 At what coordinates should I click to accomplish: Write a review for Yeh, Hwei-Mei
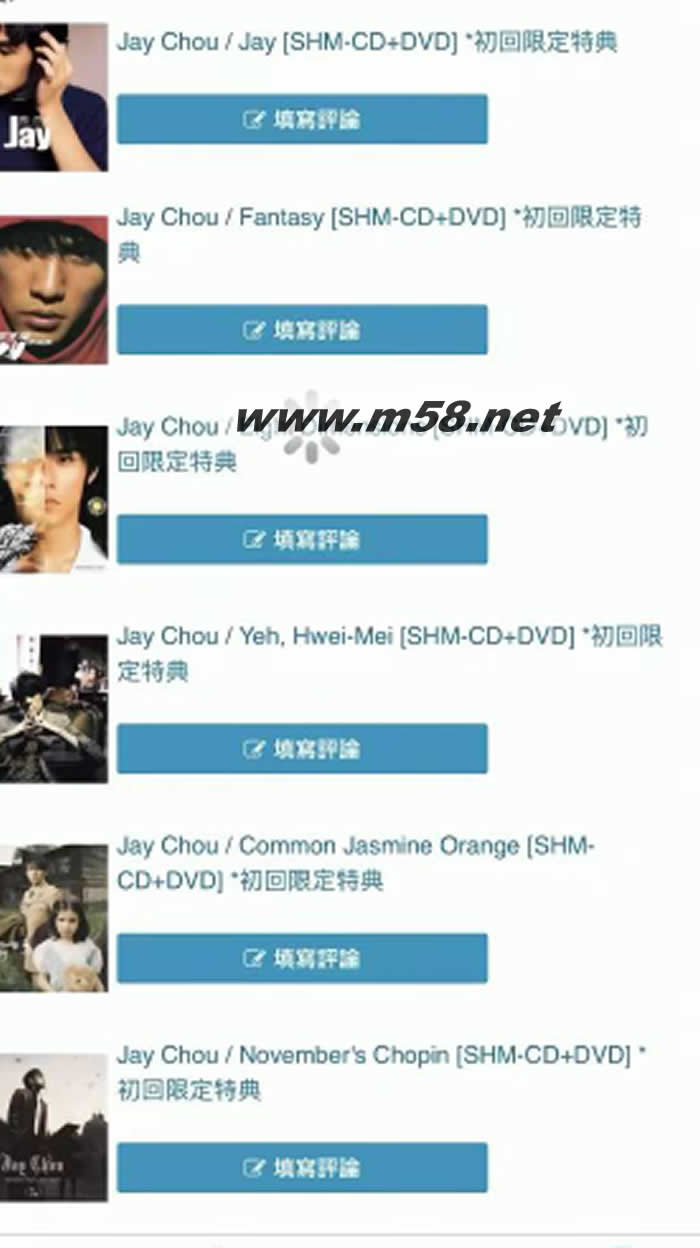[x=302, y=749]
